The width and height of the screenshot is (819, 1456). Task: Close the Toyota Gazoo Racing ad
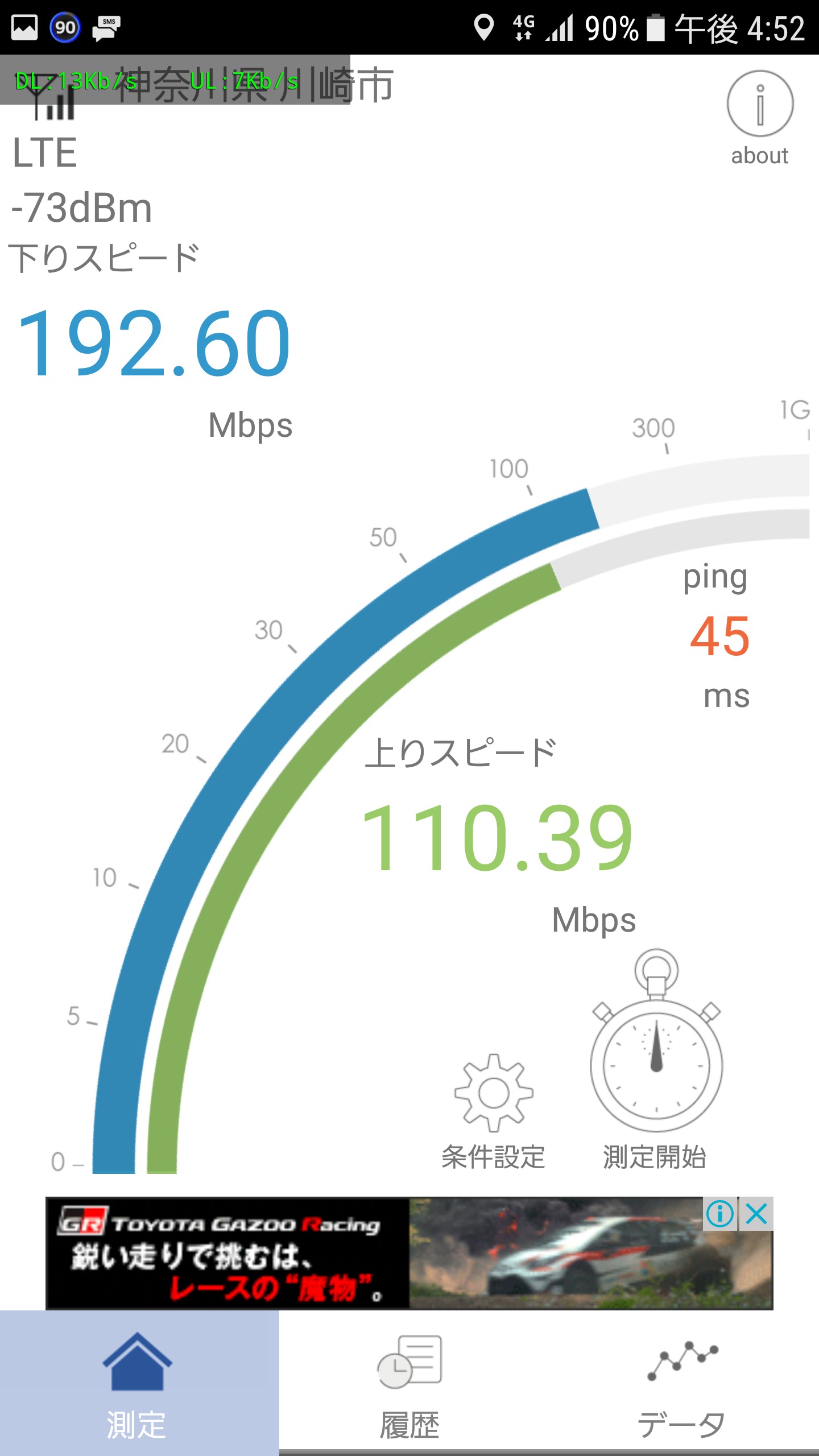point(756,1214)
